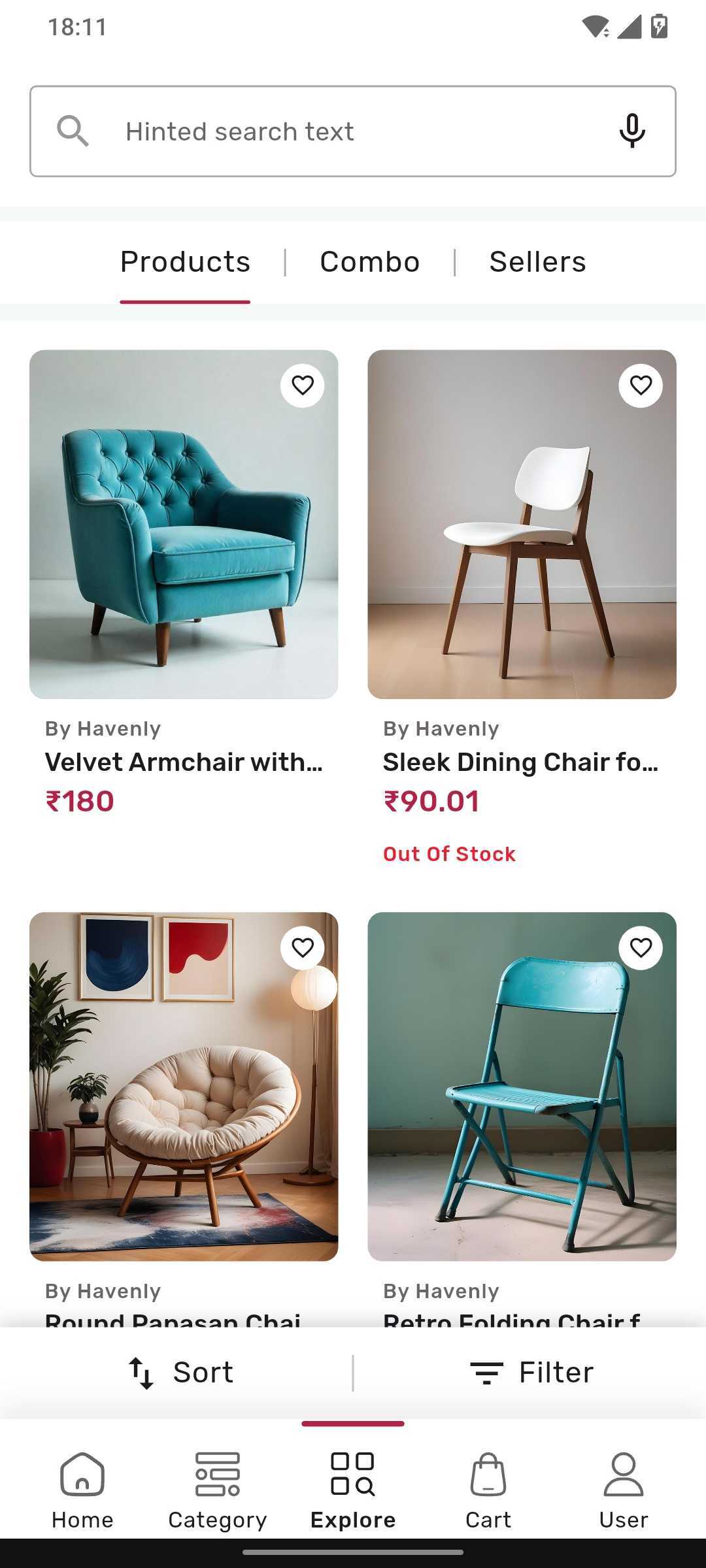706x1568 pixels.
Task: Tap the search text field
Action: coord(353,131)
